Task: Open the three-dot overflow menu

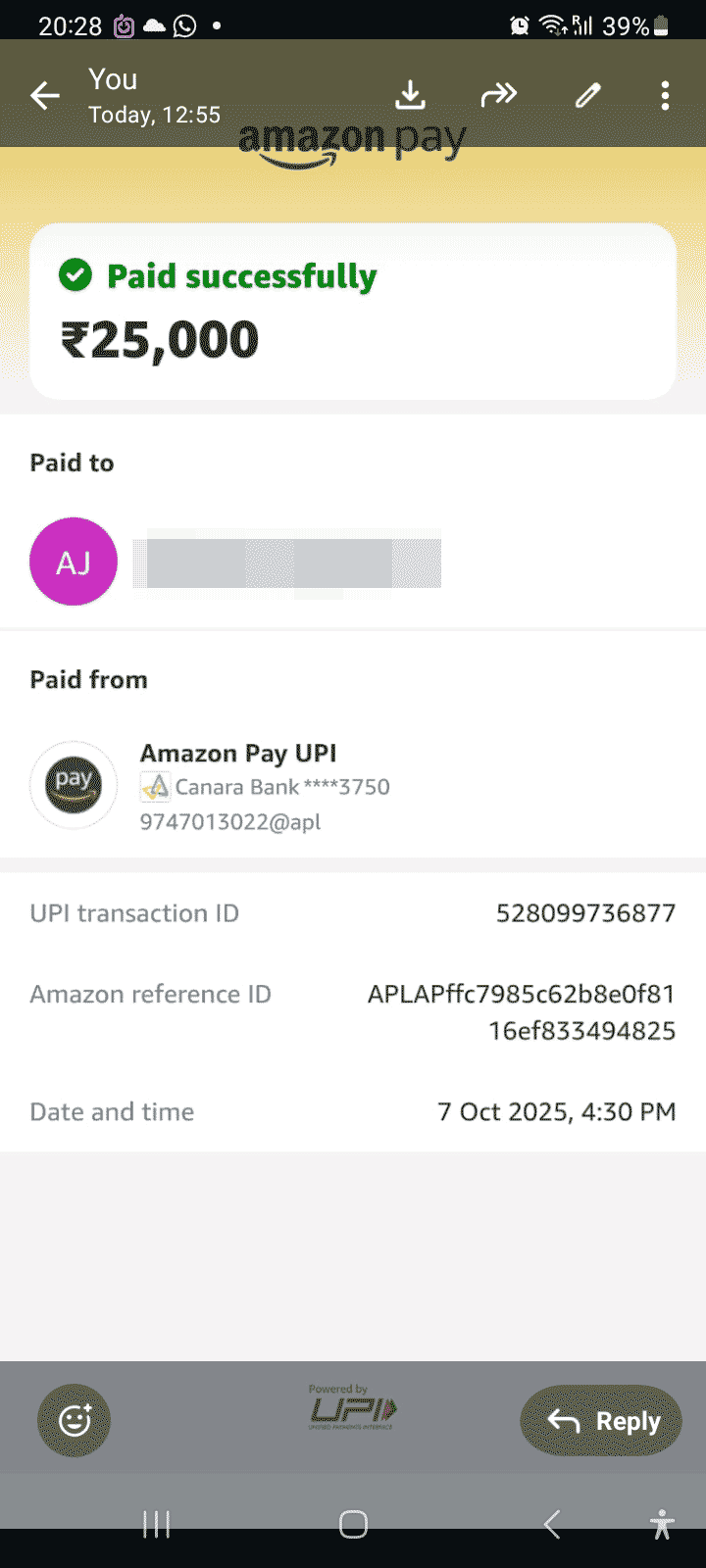Action: pyautogui.click(x=665, y=95)
